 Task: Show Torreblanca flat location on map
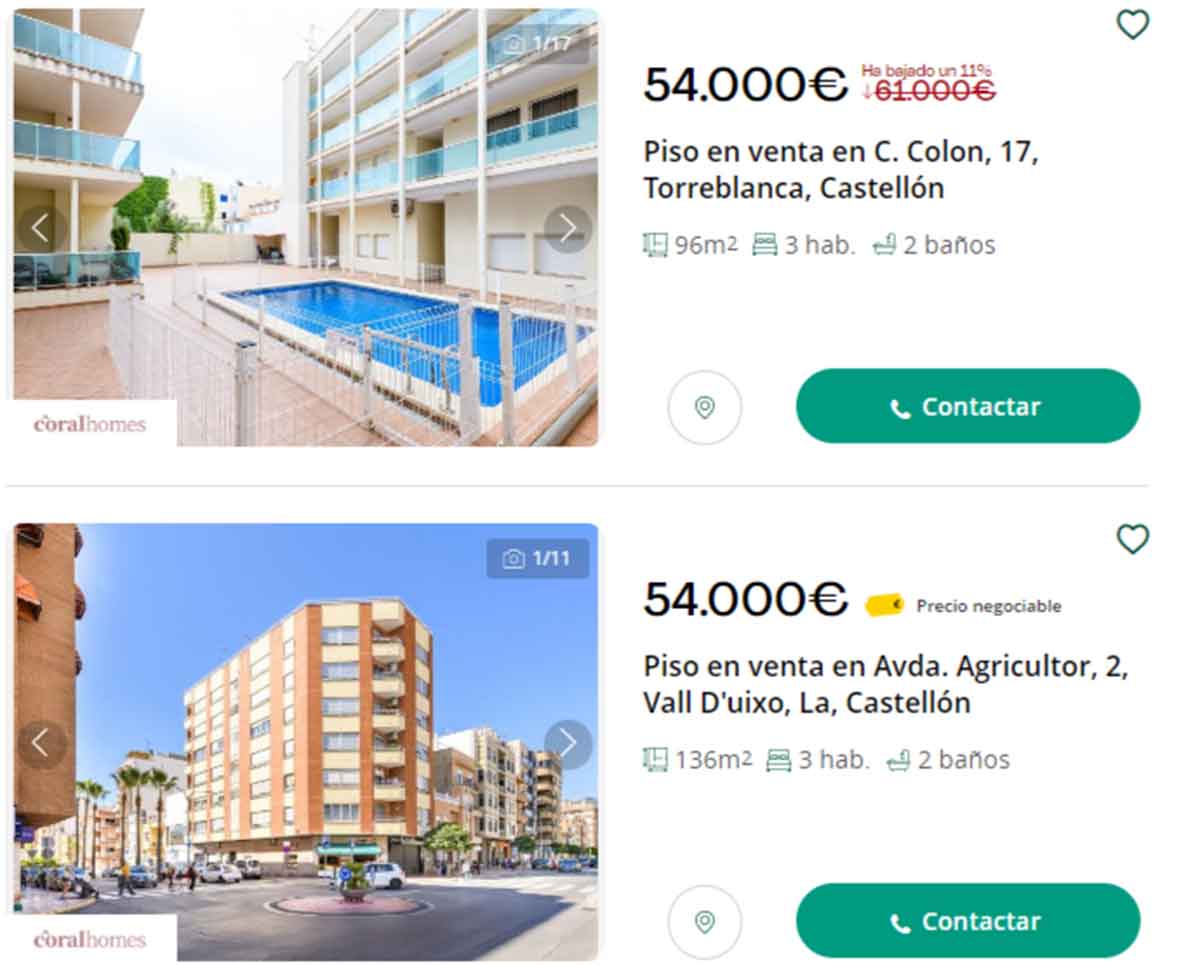tap(705, 407)
